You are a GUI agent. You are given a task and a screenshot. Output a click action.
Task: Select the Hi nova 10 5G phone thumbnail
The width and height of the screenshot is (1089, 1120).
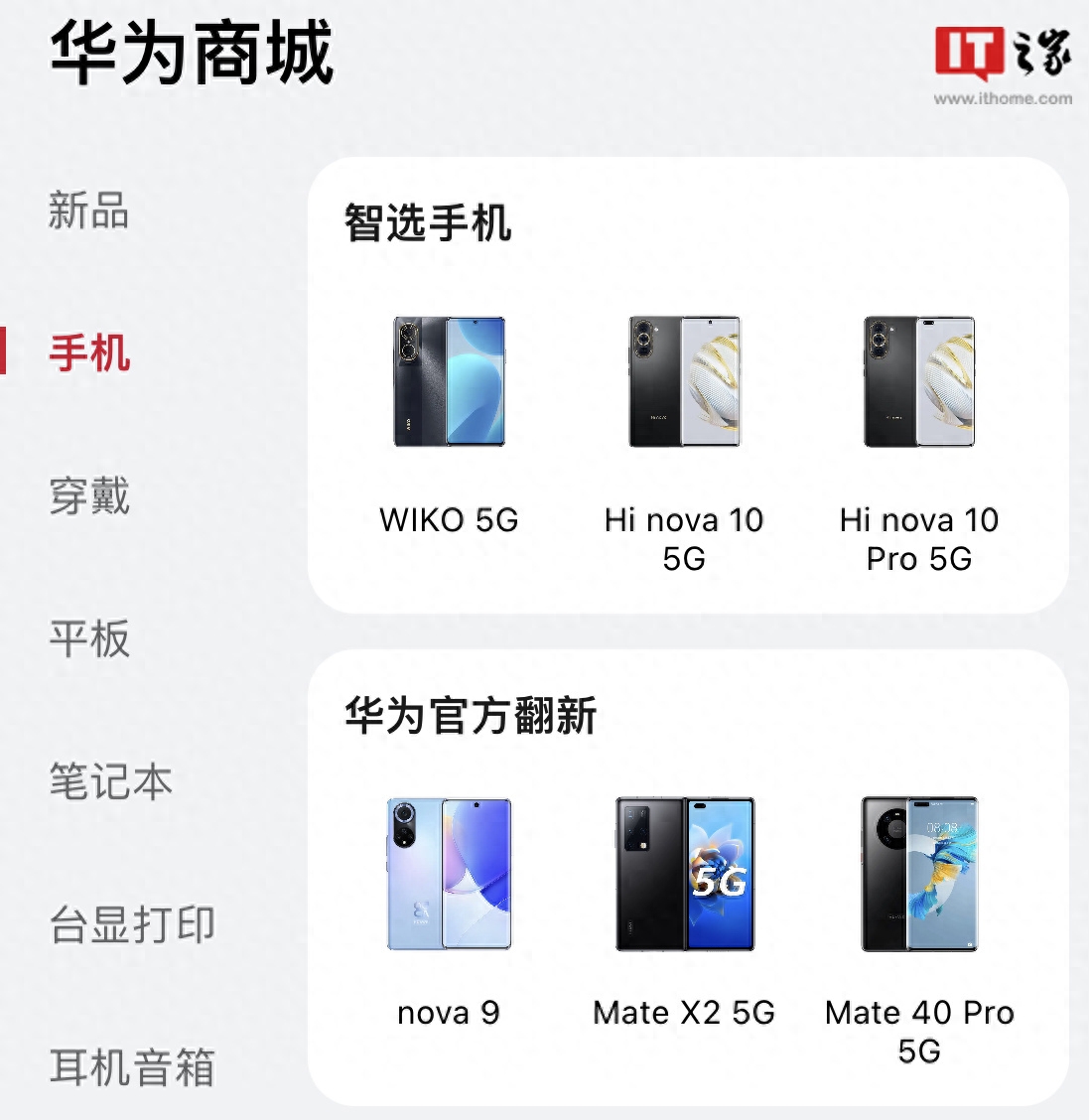(683, 382)
